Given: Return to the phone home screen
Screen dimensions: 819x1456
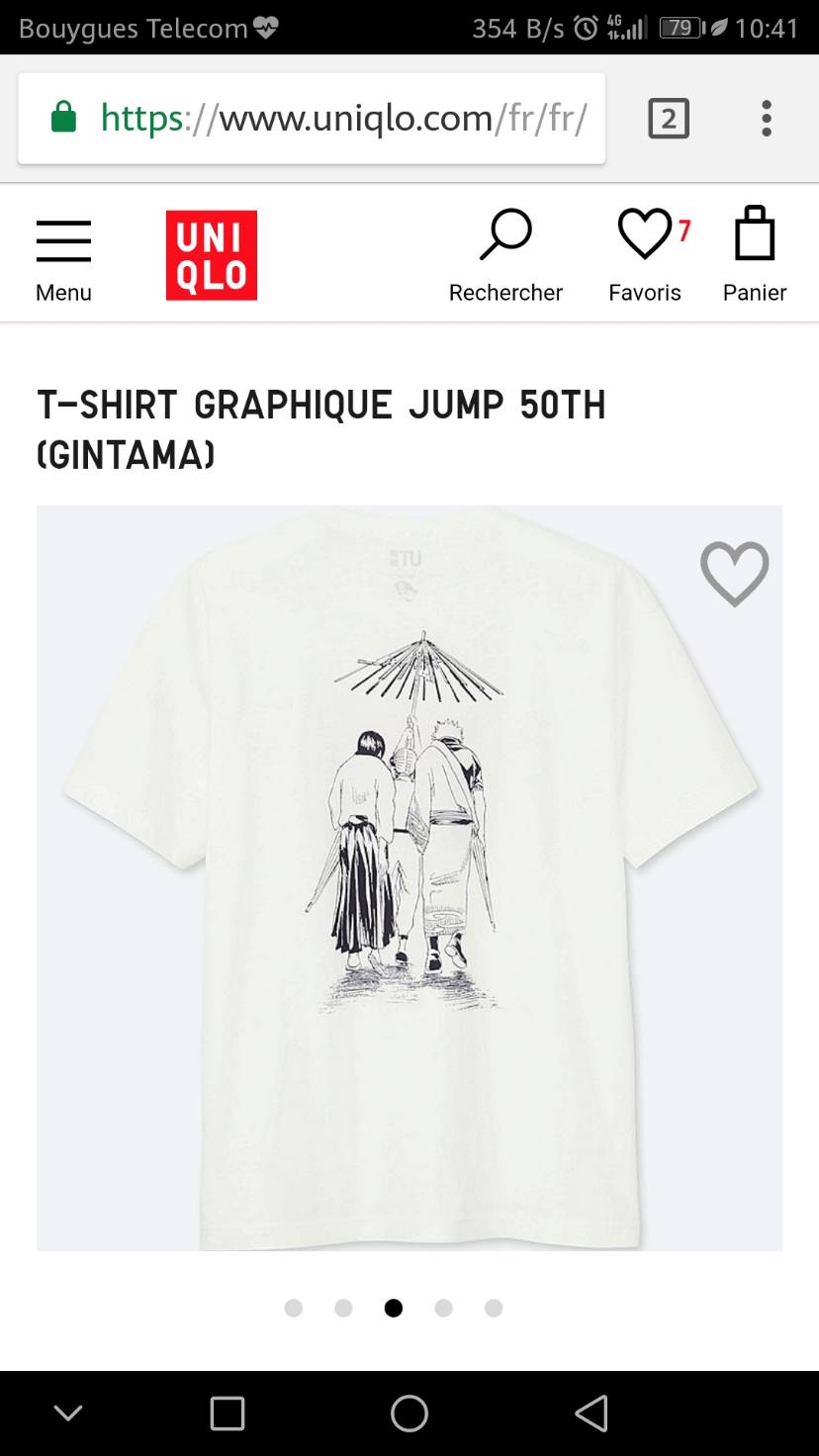Looking at the screenshot, I should tap(409, 1413).
